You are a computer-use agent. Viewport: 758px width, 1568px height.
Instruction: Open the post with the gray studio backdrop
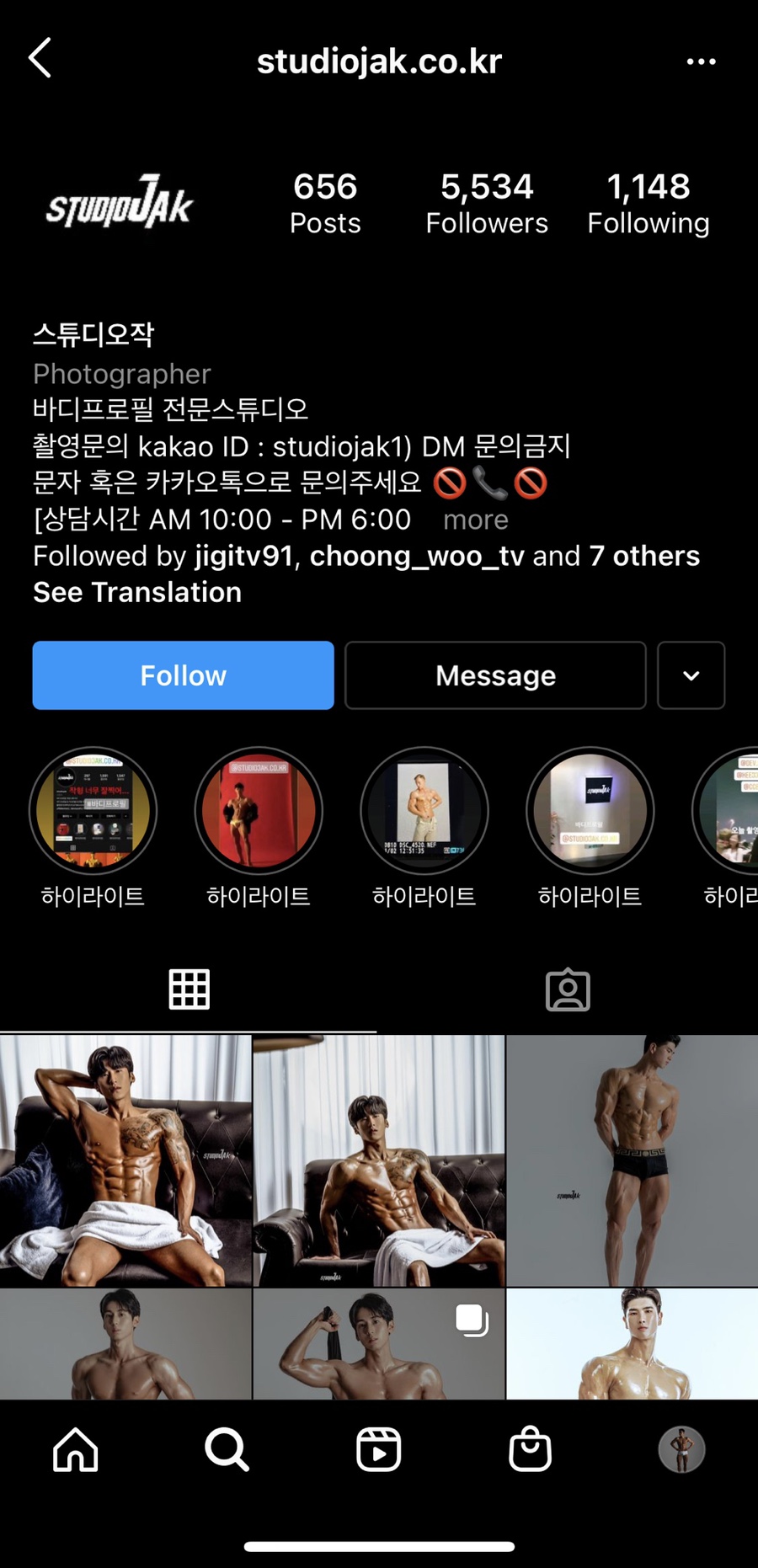(632, 1160)
